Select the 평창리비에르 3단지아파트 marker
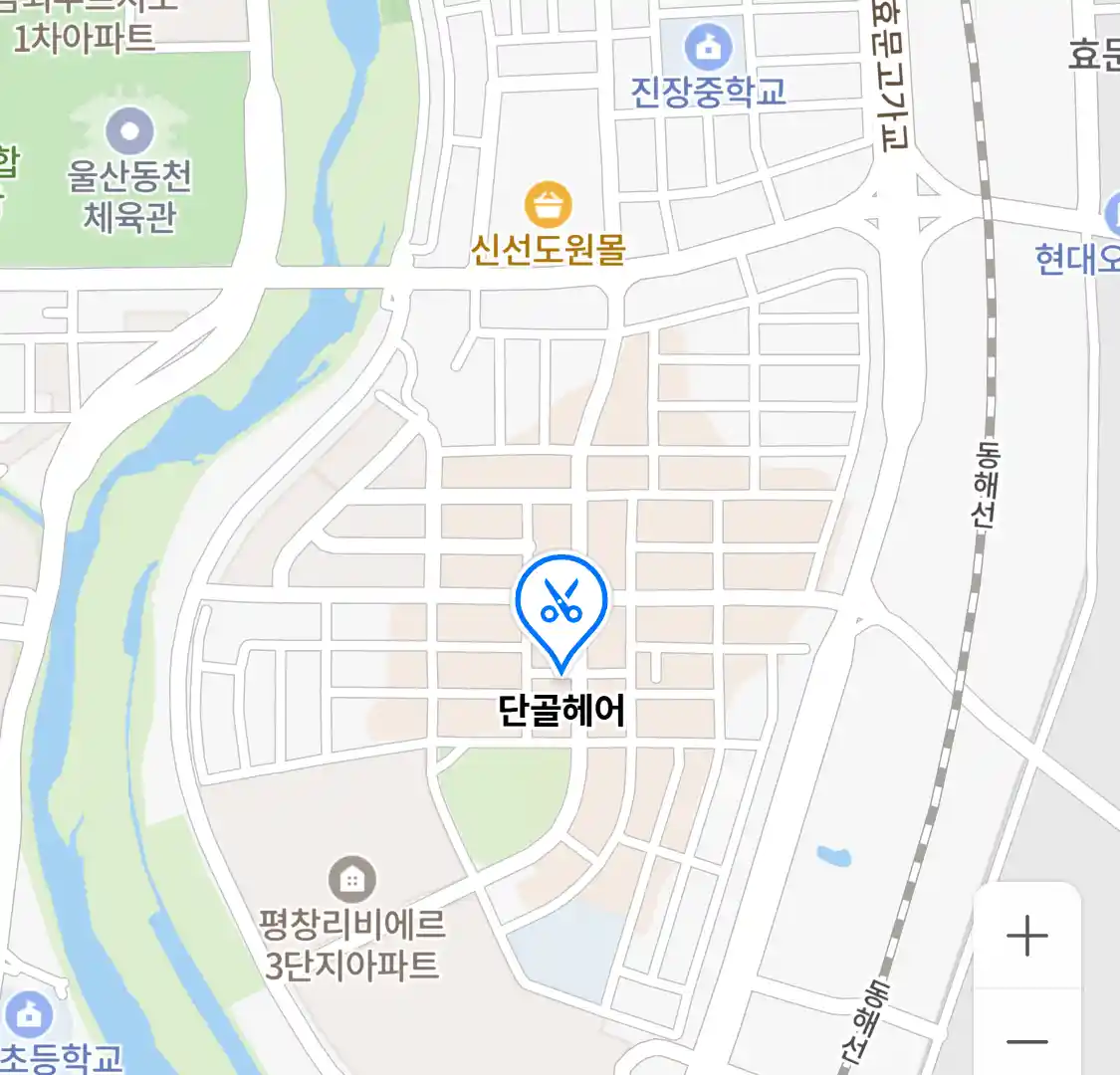The width and height of the screenshot is (1120, 1075). (x=351, y=879)
